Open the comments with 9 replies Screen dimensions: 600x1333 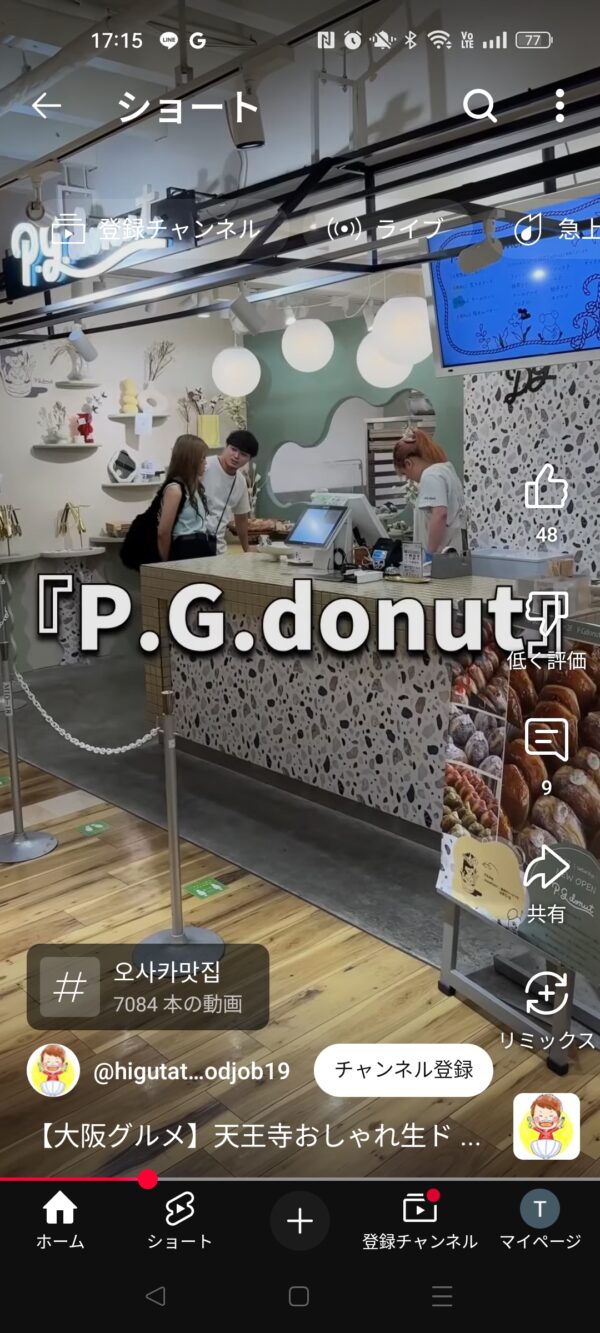(546, 743)
